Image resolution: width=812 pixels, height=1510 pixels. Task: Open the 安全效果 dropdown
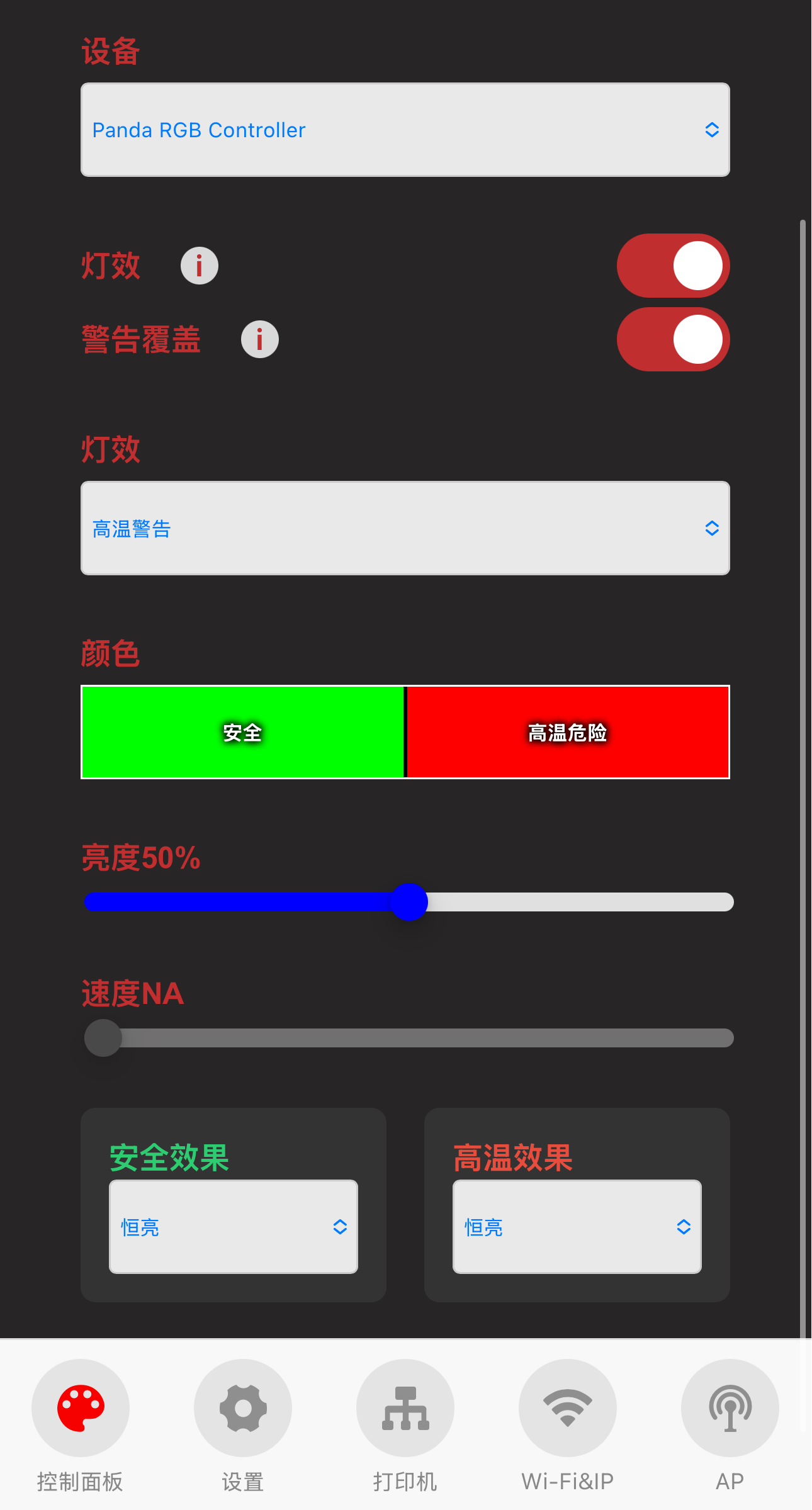click(234, 1227)
